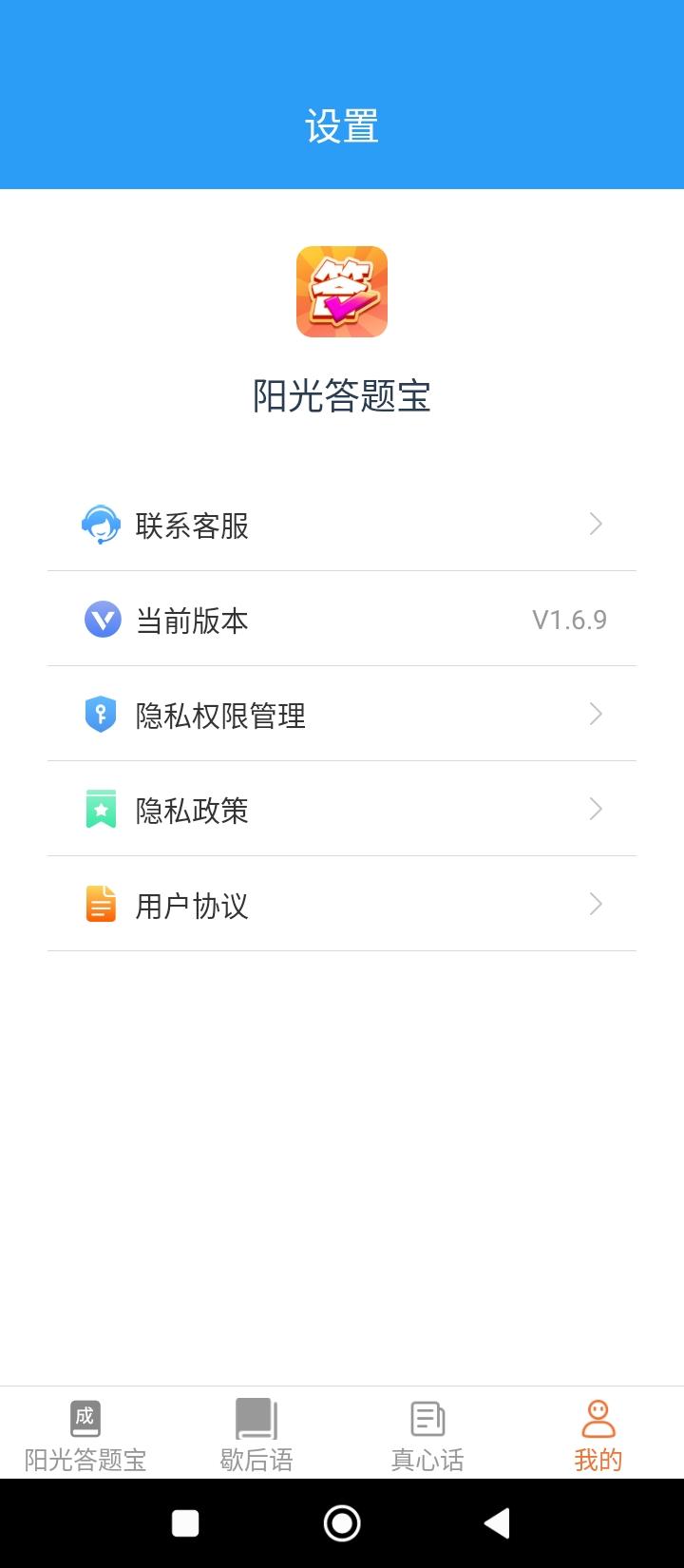Tap the V1.6.9 version label
684x1568 pixels.
[568, 619]
